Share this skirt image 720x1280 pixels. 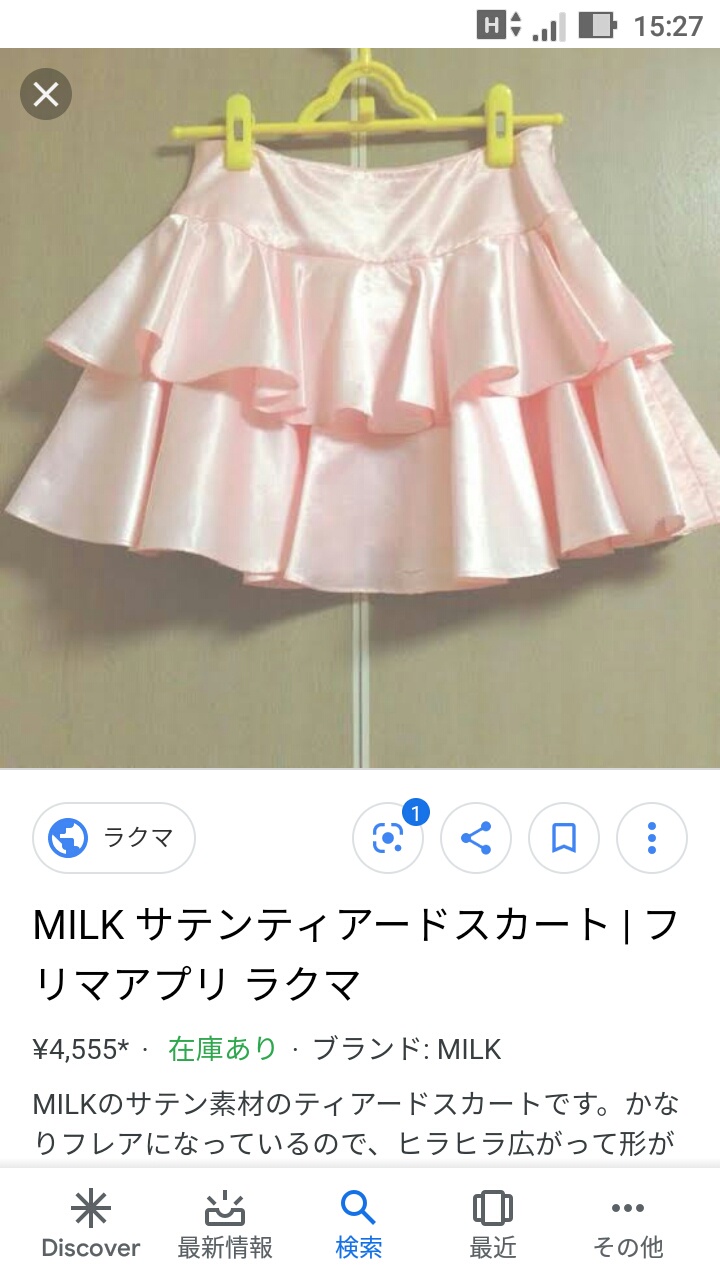(476, 838)
